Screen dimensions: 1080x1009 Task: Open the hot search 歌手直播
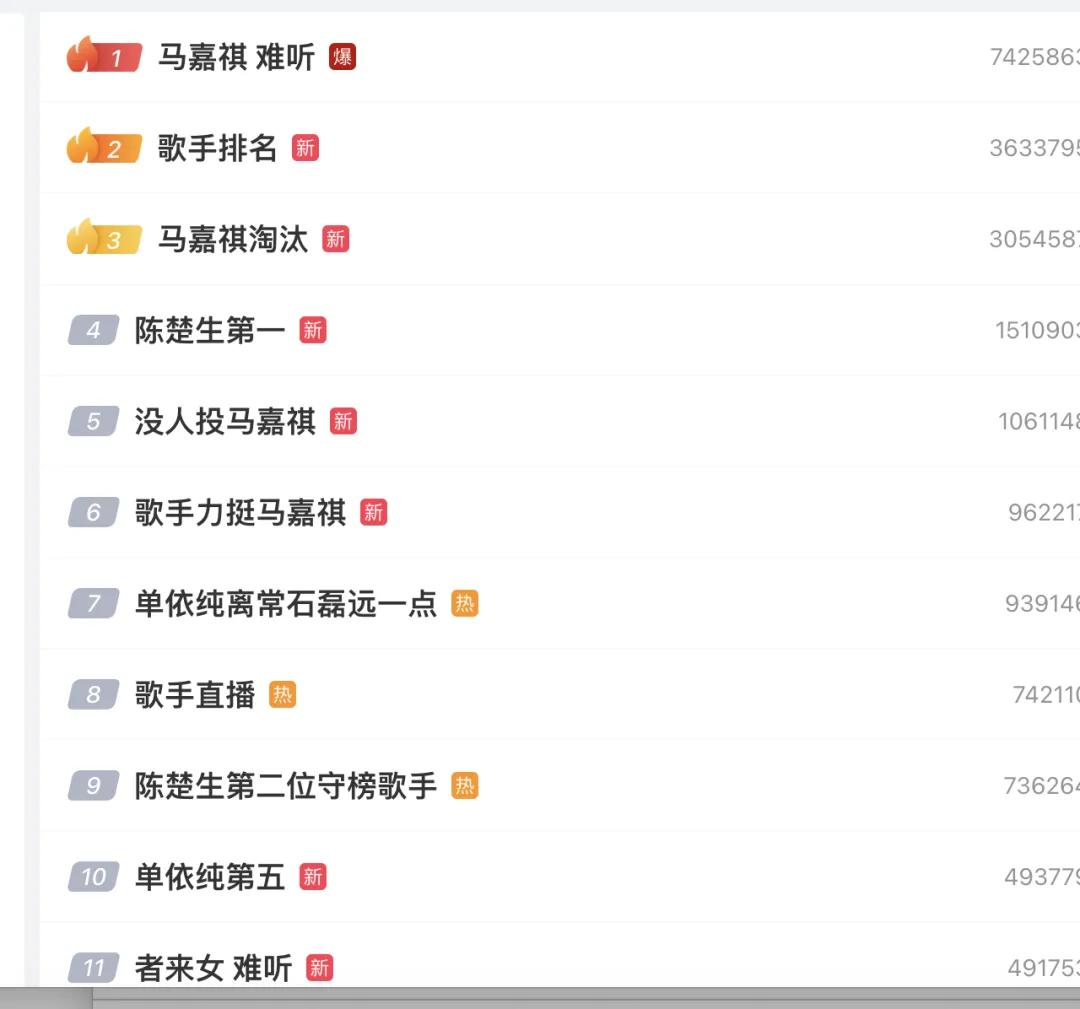(x=195, y=695)
